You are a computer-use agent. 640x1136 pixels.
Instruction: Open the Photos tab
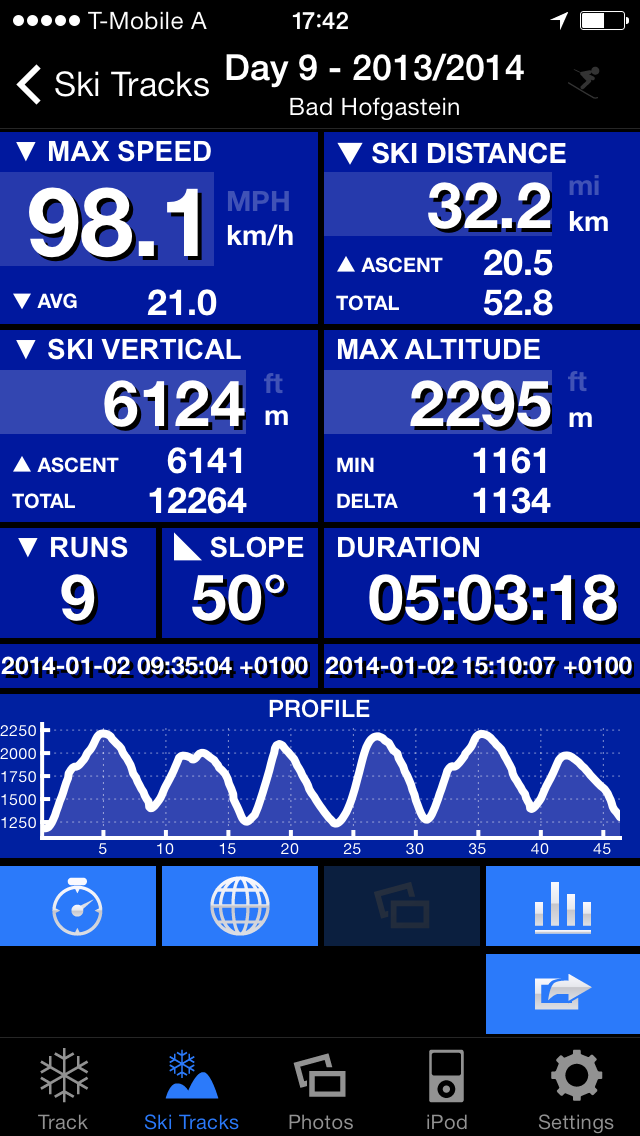320,1090
